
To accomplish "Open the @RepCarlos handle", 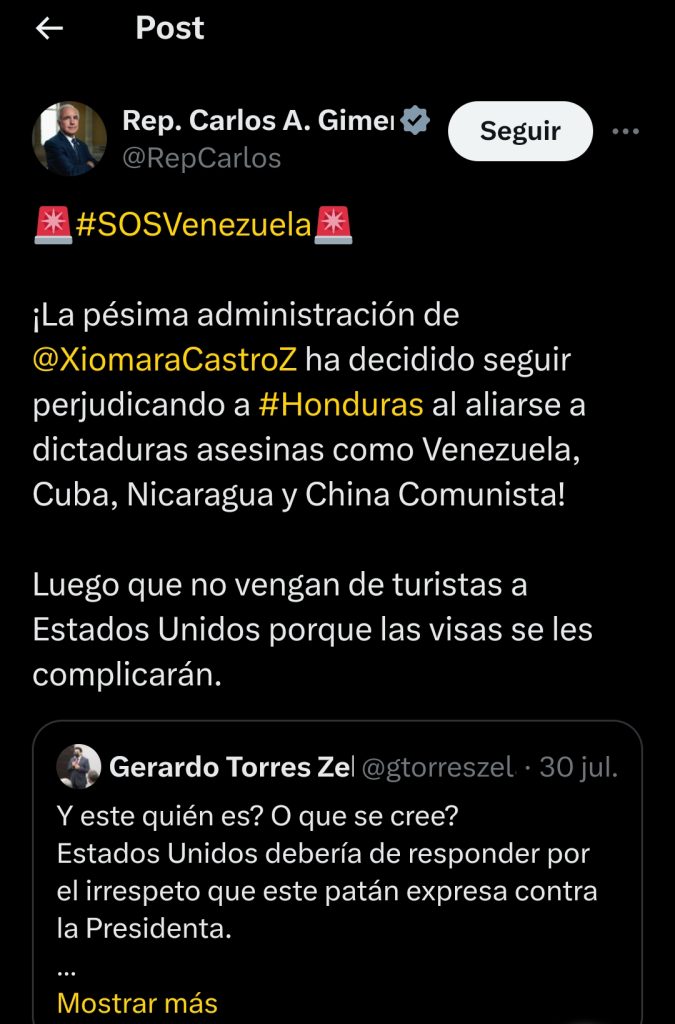I will (x=201, y=158).
